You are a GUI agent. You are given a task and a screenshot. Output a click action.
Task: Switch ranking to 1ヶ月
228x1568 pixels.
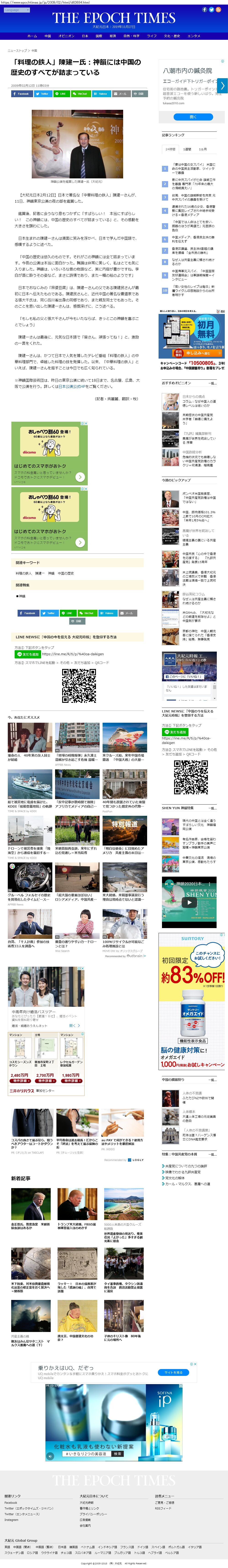point(202,149)
